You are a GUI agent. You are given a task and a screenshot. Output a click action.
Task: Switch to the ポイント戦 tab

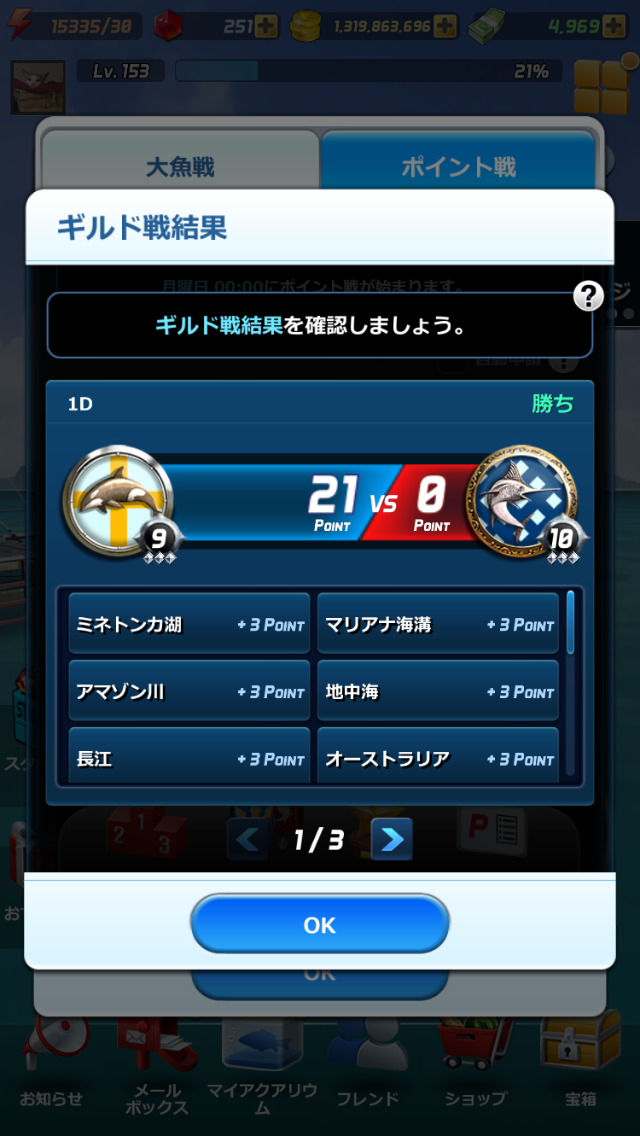point(459,166)
